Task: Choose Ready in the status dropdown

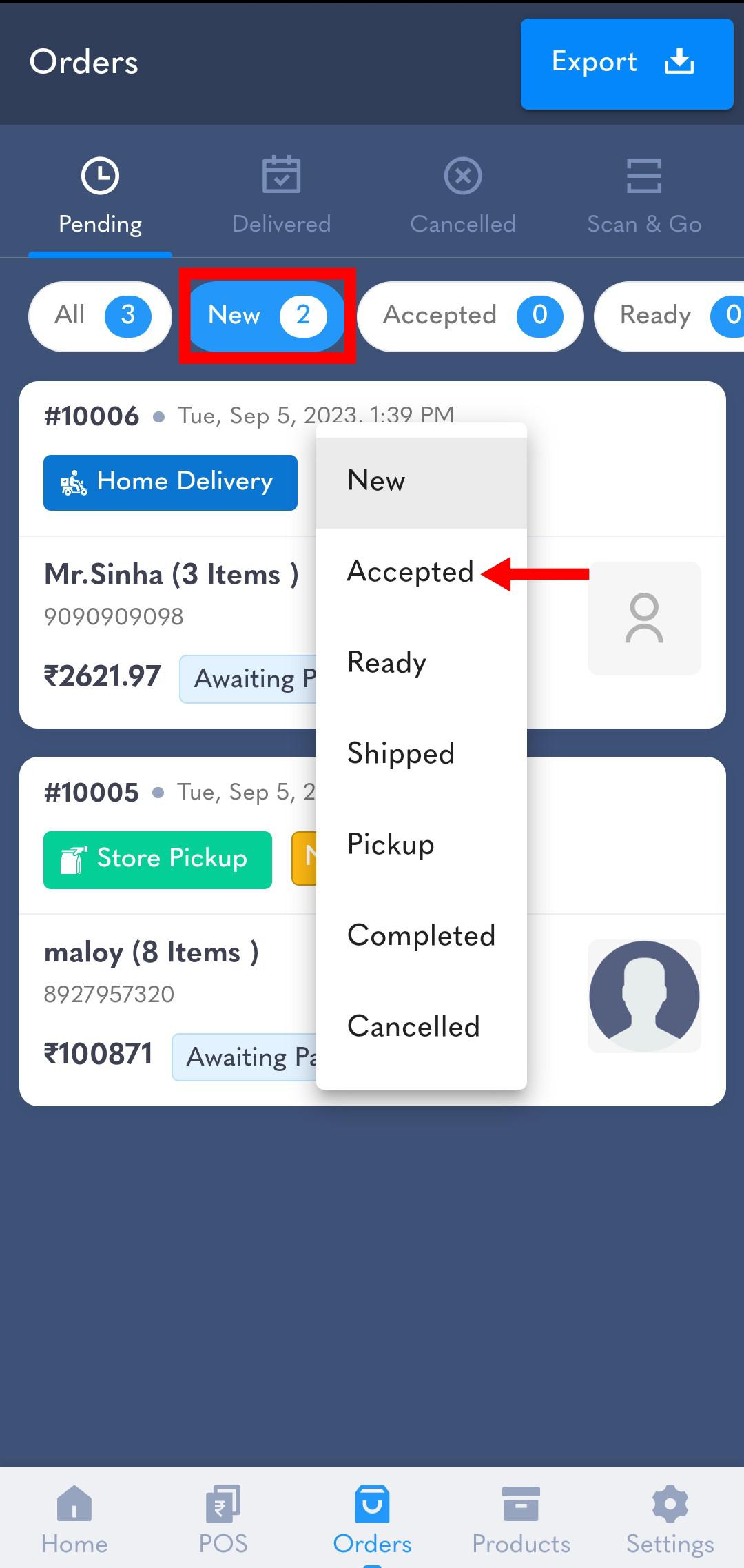Action: [387, 662]
